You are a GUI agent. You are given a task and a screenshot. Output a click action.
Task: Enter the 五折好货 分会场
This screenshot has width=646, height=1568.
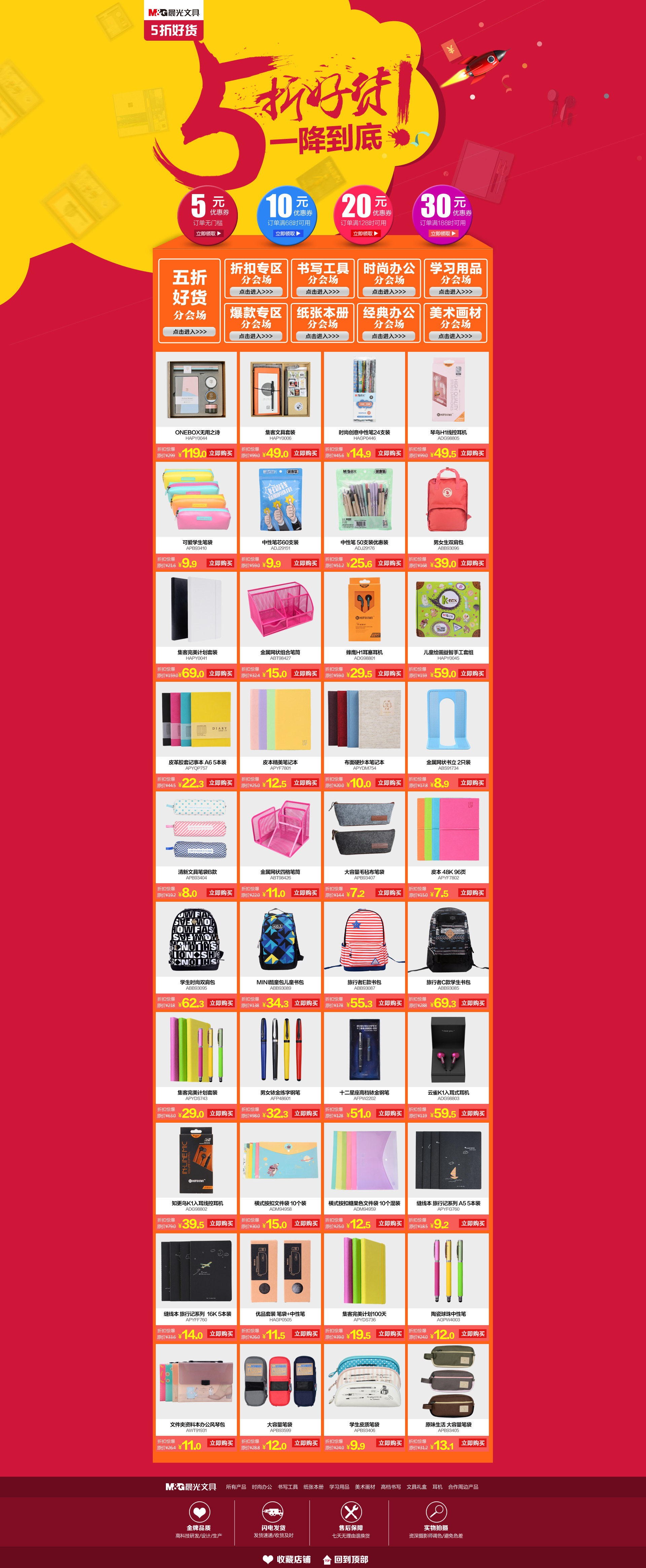(x=189, y=332)
